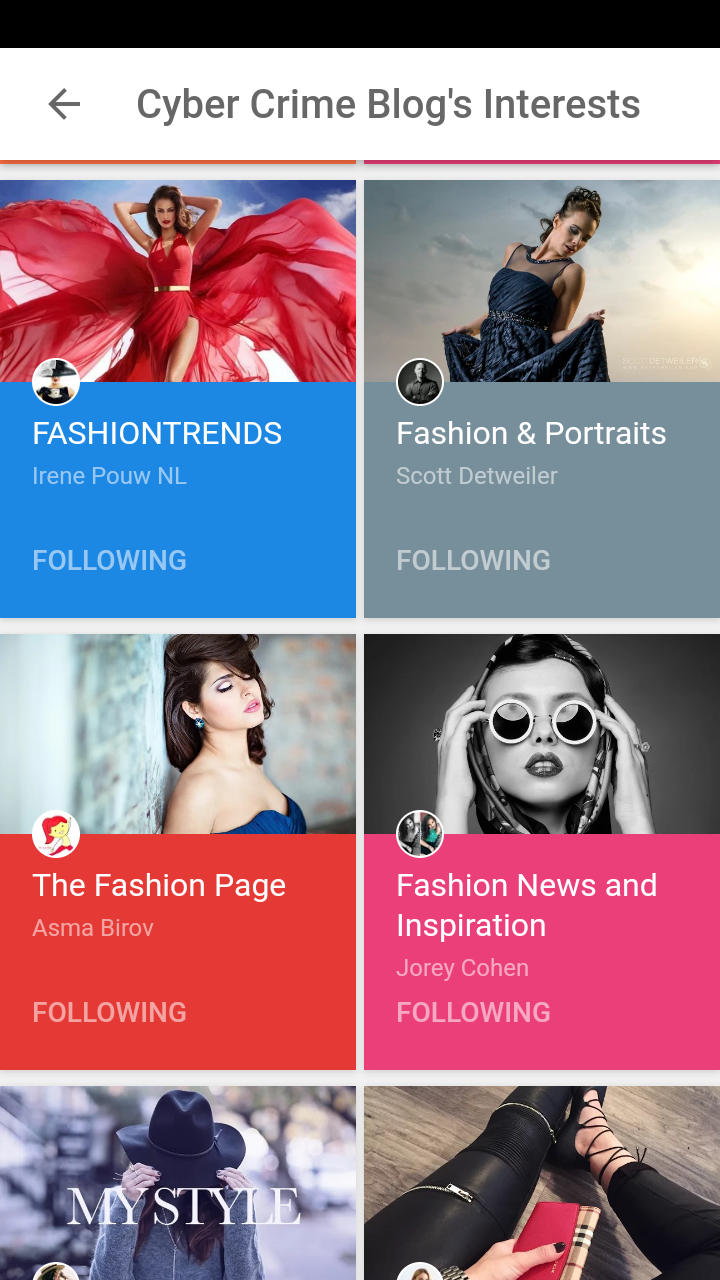View Irene Pouw NL's profile avatar
This screenshot has width=720, height=1280.
pos(56,382)
